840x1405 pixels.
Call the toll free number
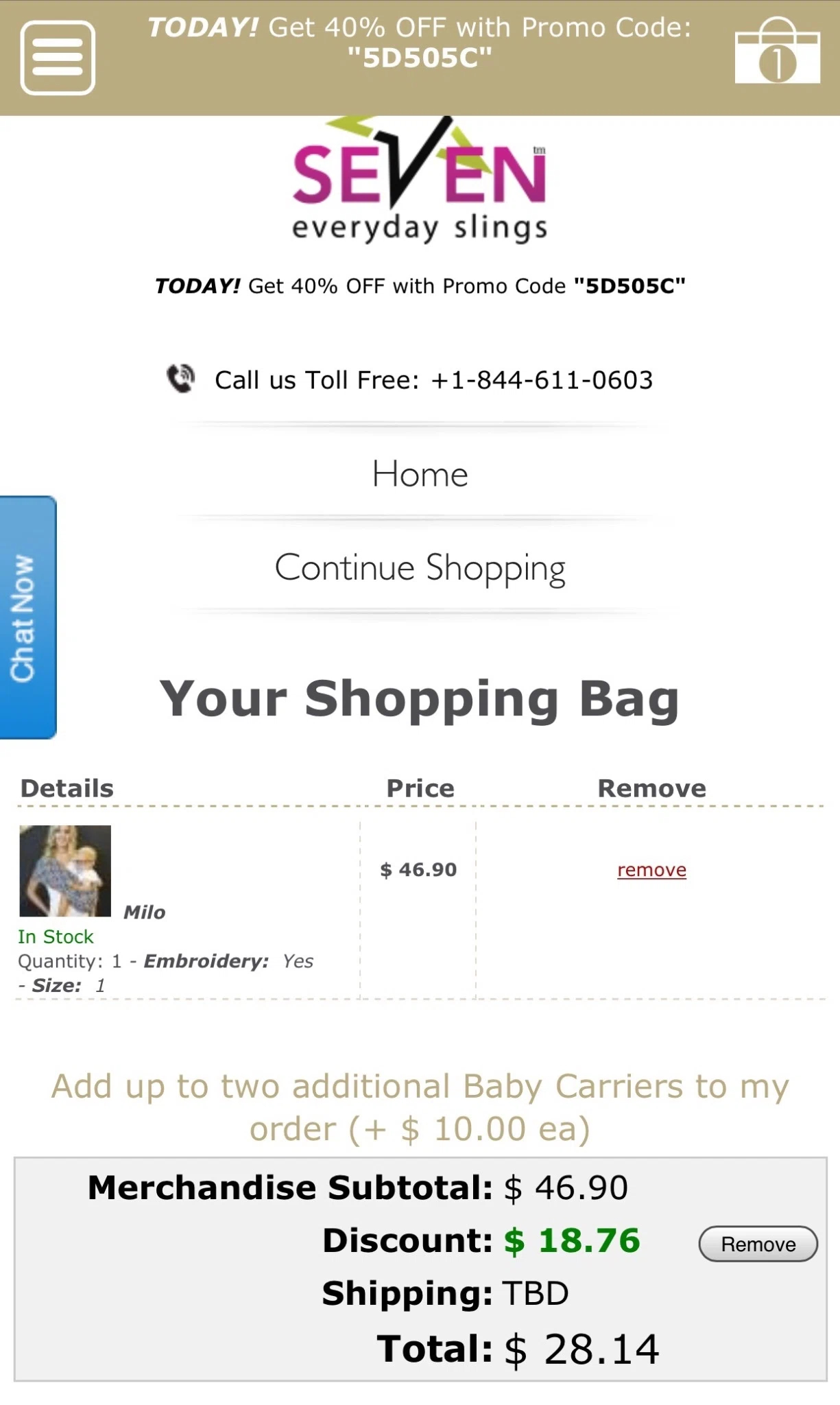coord(433,380)
